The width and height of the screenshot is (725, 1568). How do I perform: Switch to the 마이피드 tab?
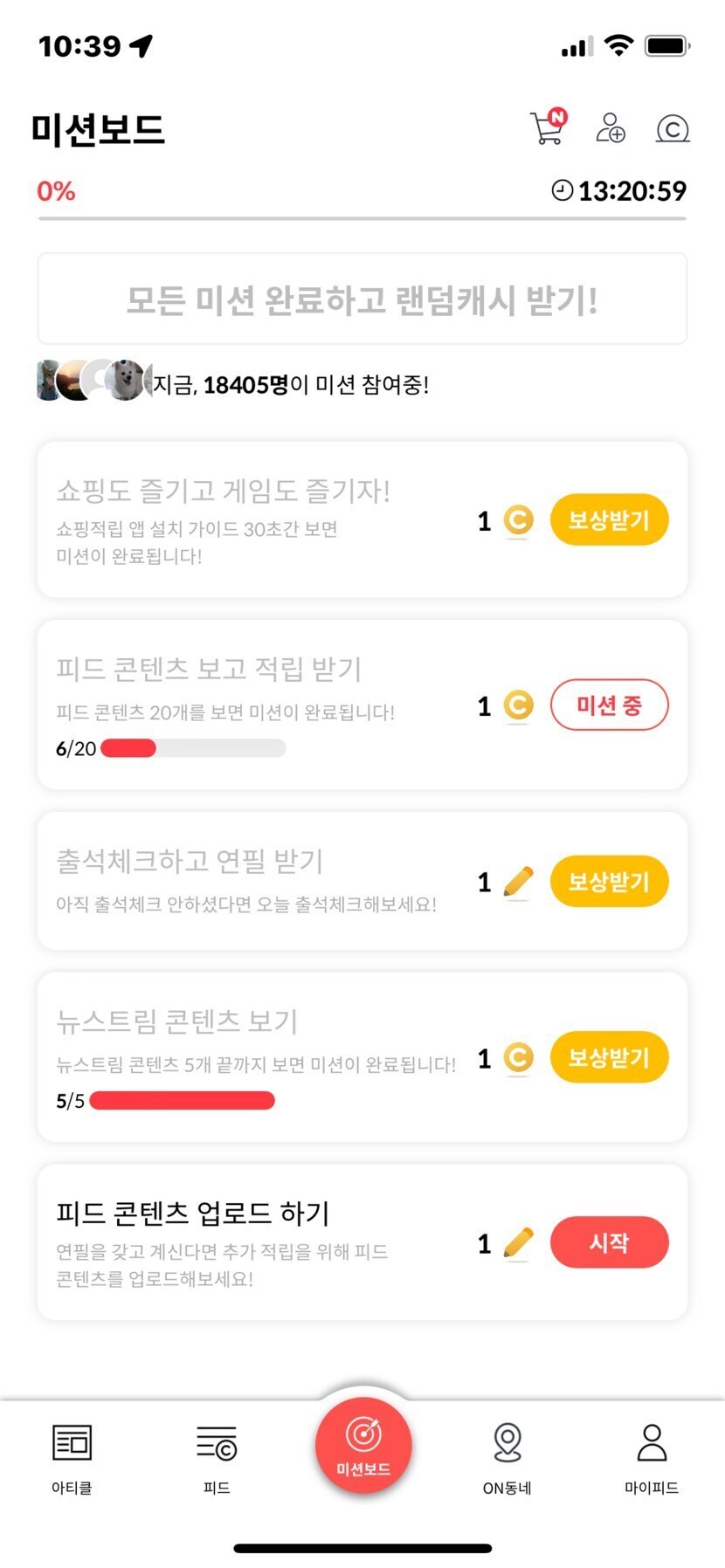(652, 1458)
